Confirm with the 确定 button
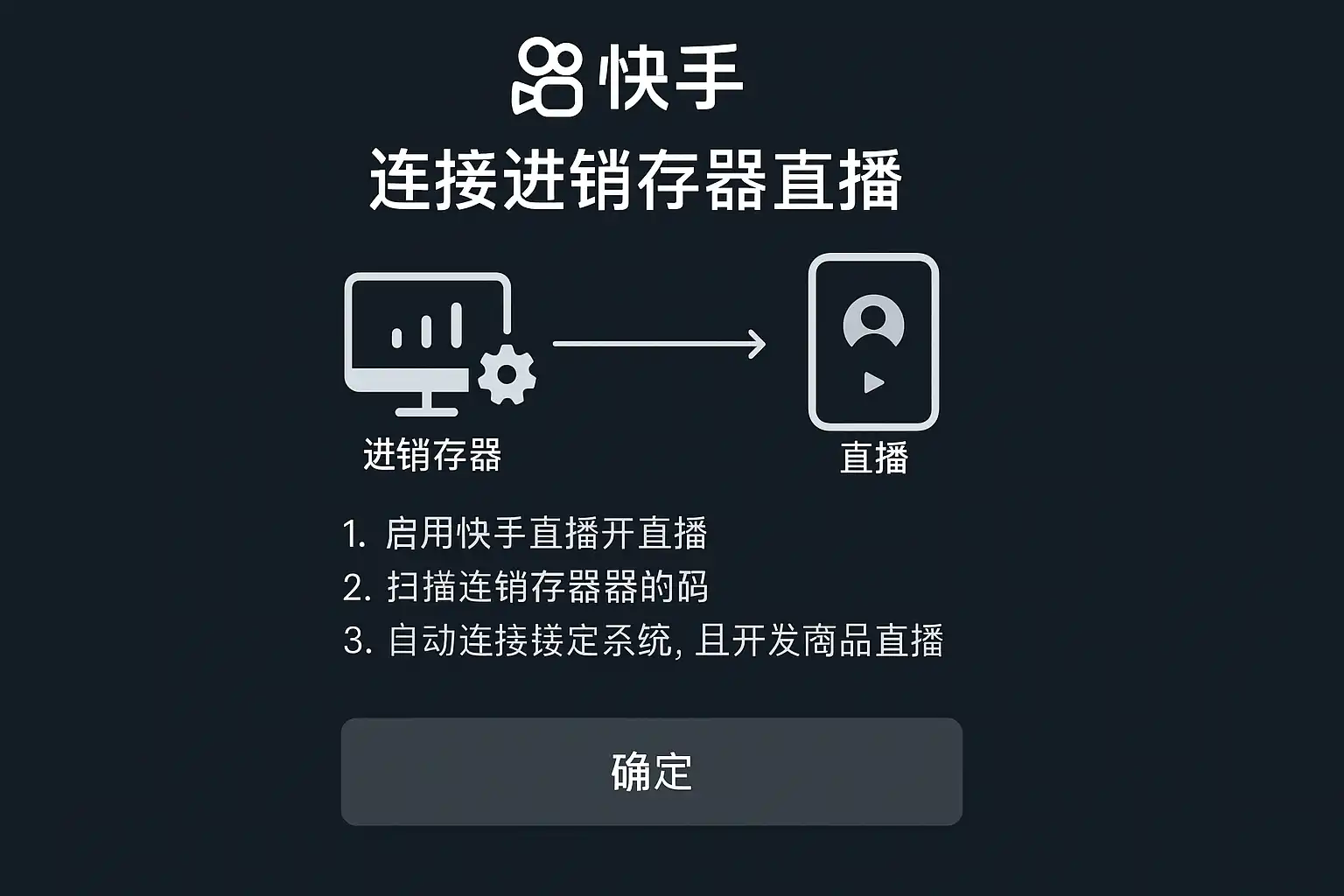The width and height of the screenshot is (1344, 896). tap(651, 772)
